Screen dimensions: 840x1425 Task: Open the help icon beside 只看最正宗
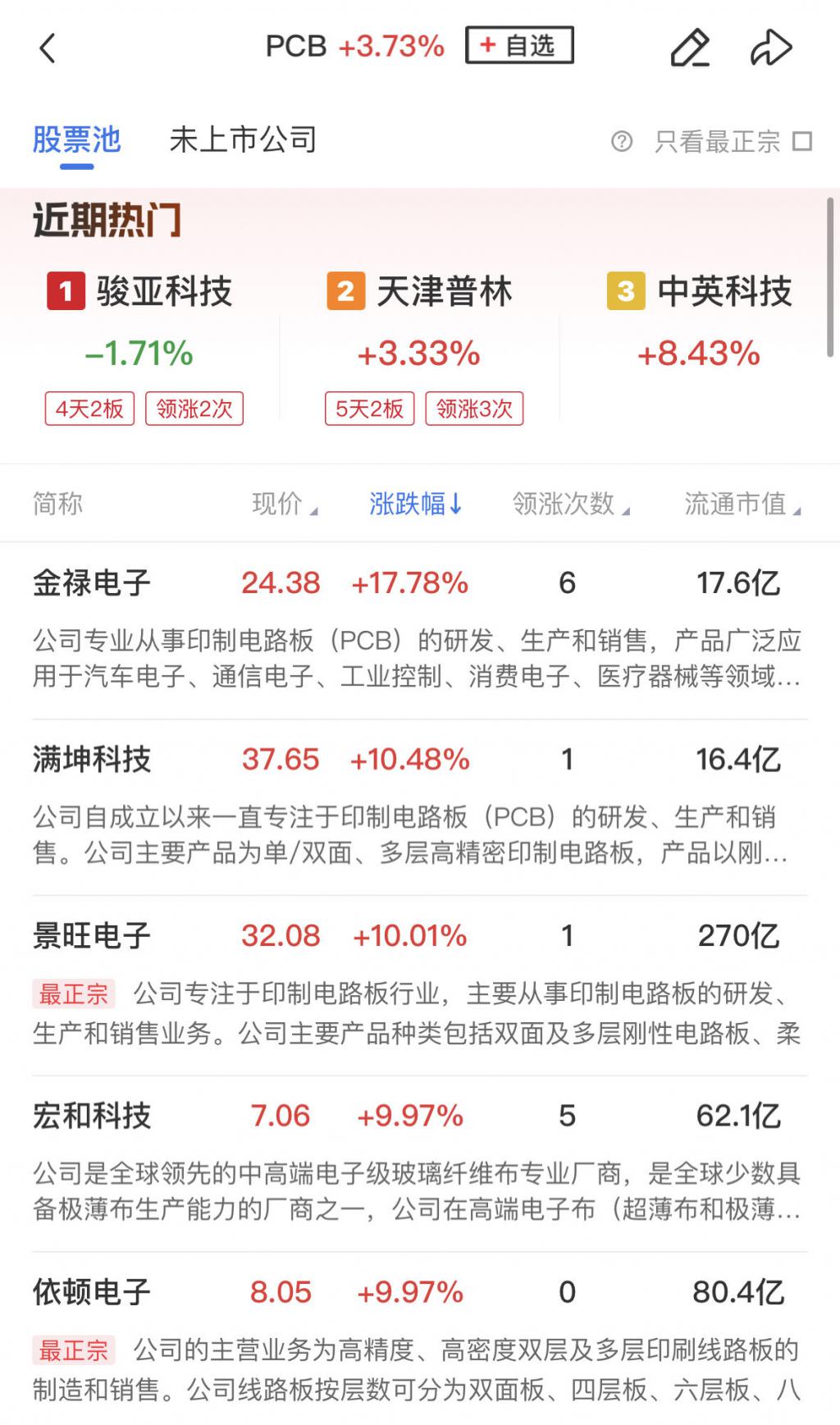622,142
